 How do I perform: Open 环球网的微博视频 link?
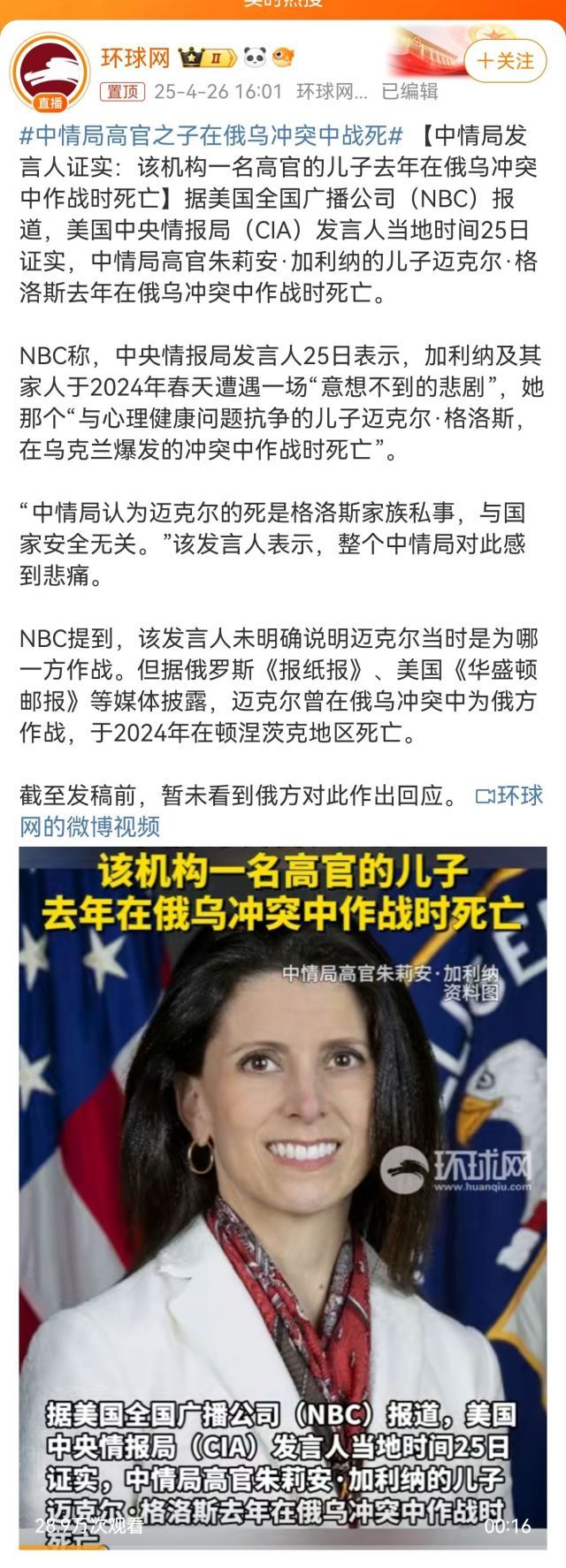(x=89, y=826)
